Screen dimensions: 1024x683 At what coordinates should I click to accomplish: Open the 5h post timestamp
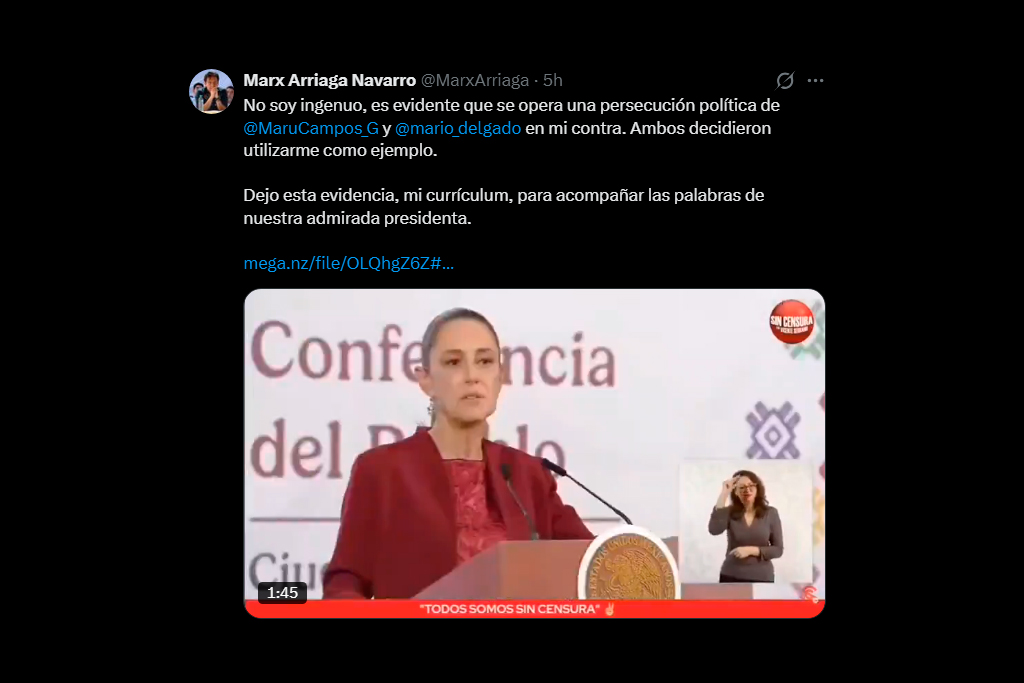point(553,80)
